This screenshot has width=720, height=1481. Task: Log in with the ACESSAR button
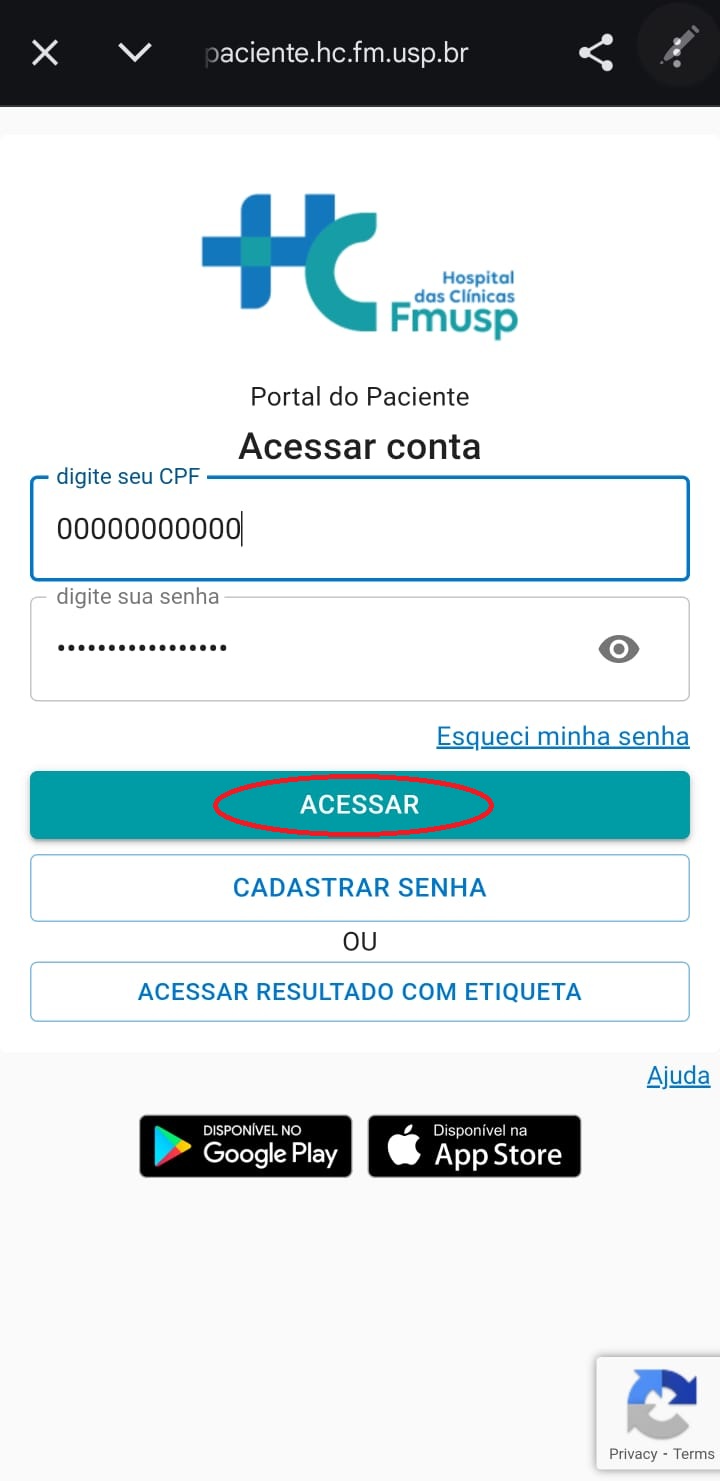tap(360, 805)
